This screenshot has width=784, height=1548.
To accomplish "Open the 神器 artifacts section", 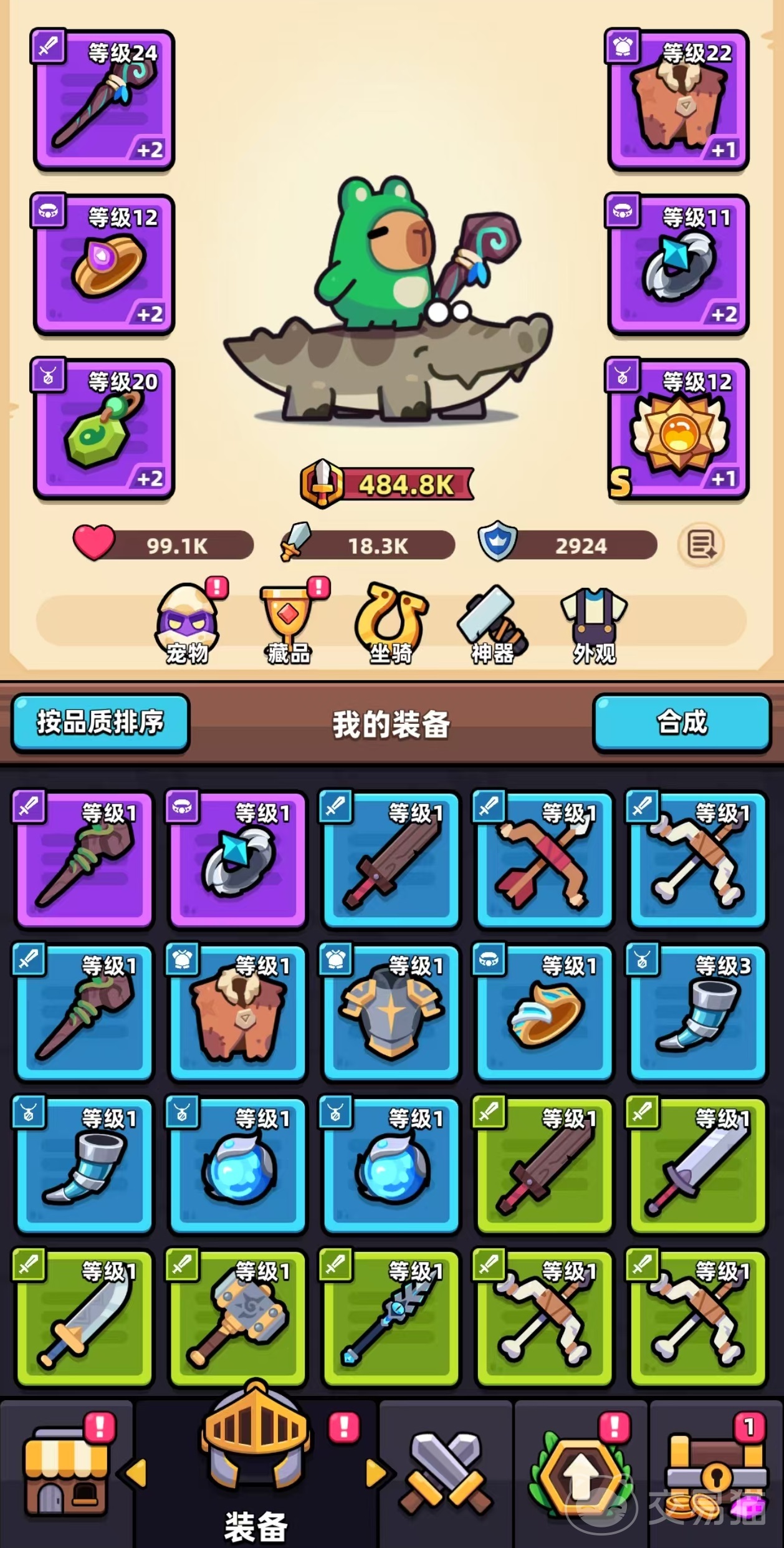I will (x=492, y=625).
